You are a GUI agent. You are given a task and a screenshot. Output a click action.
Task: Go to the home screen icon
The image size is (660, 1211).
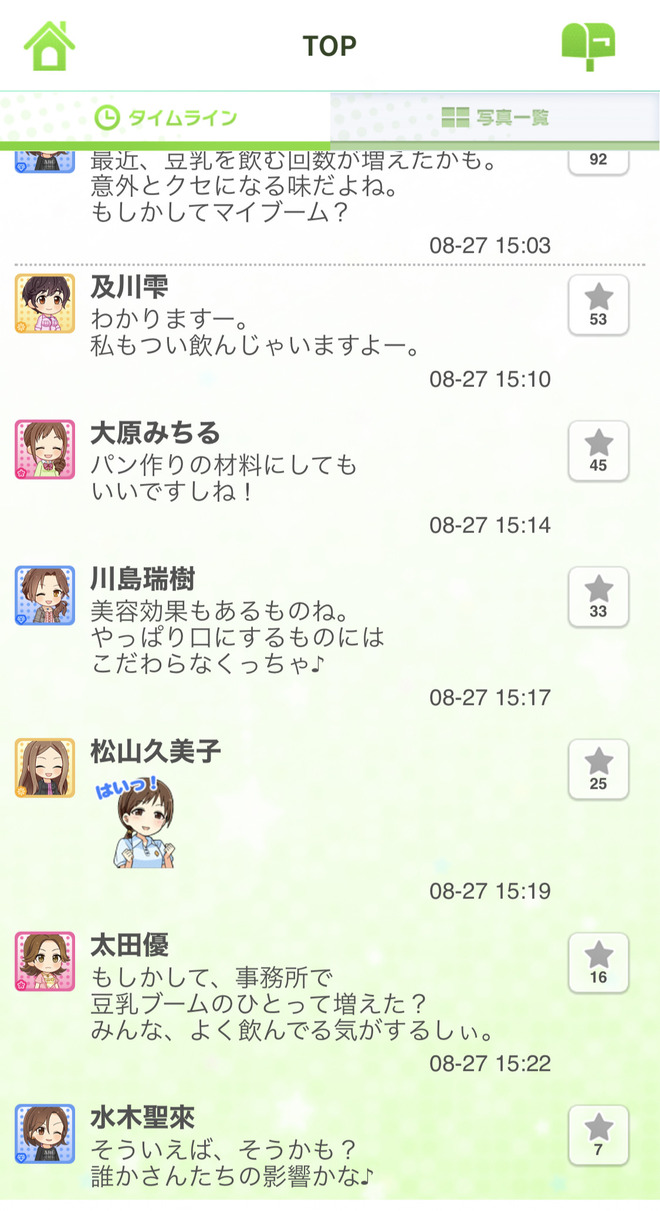tap(50, 45)
